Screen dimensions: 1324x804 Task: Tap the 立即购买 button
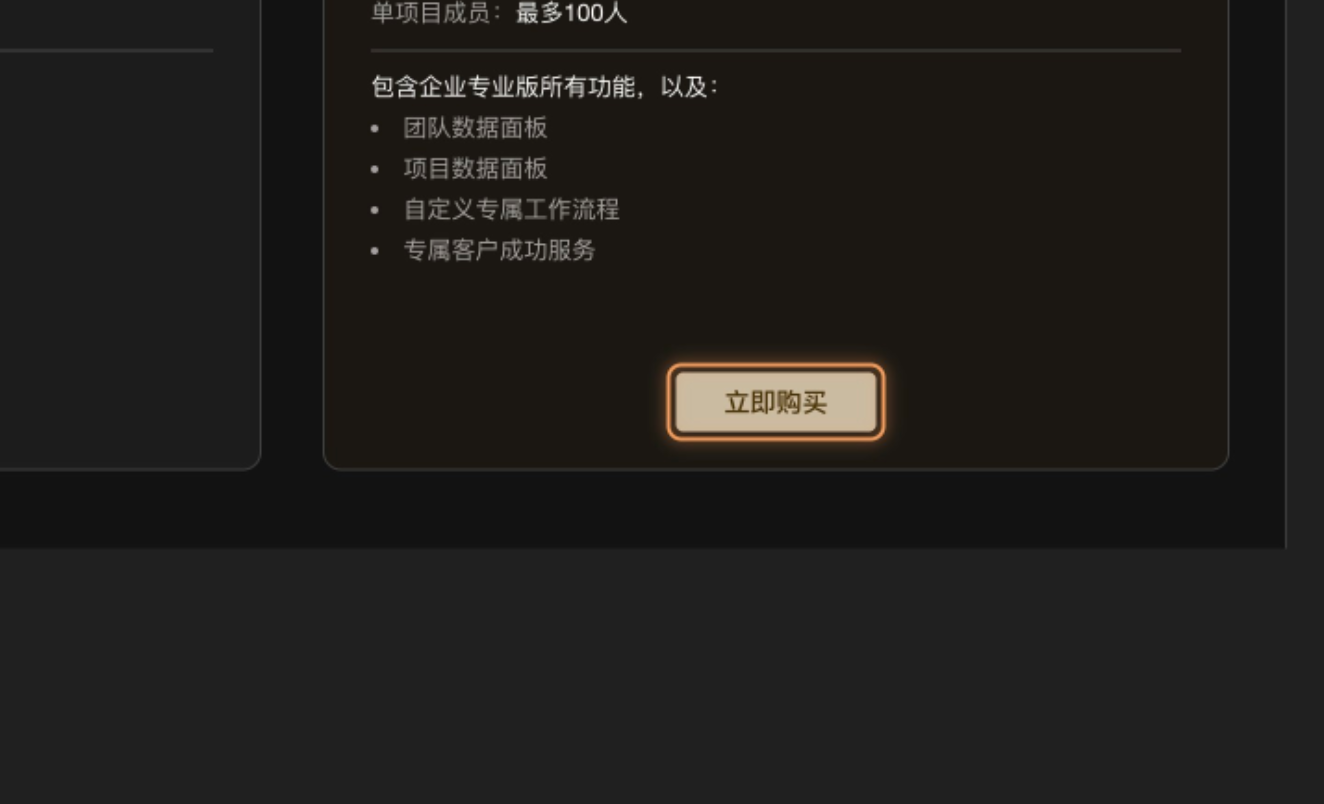click(x=776, y=402)
